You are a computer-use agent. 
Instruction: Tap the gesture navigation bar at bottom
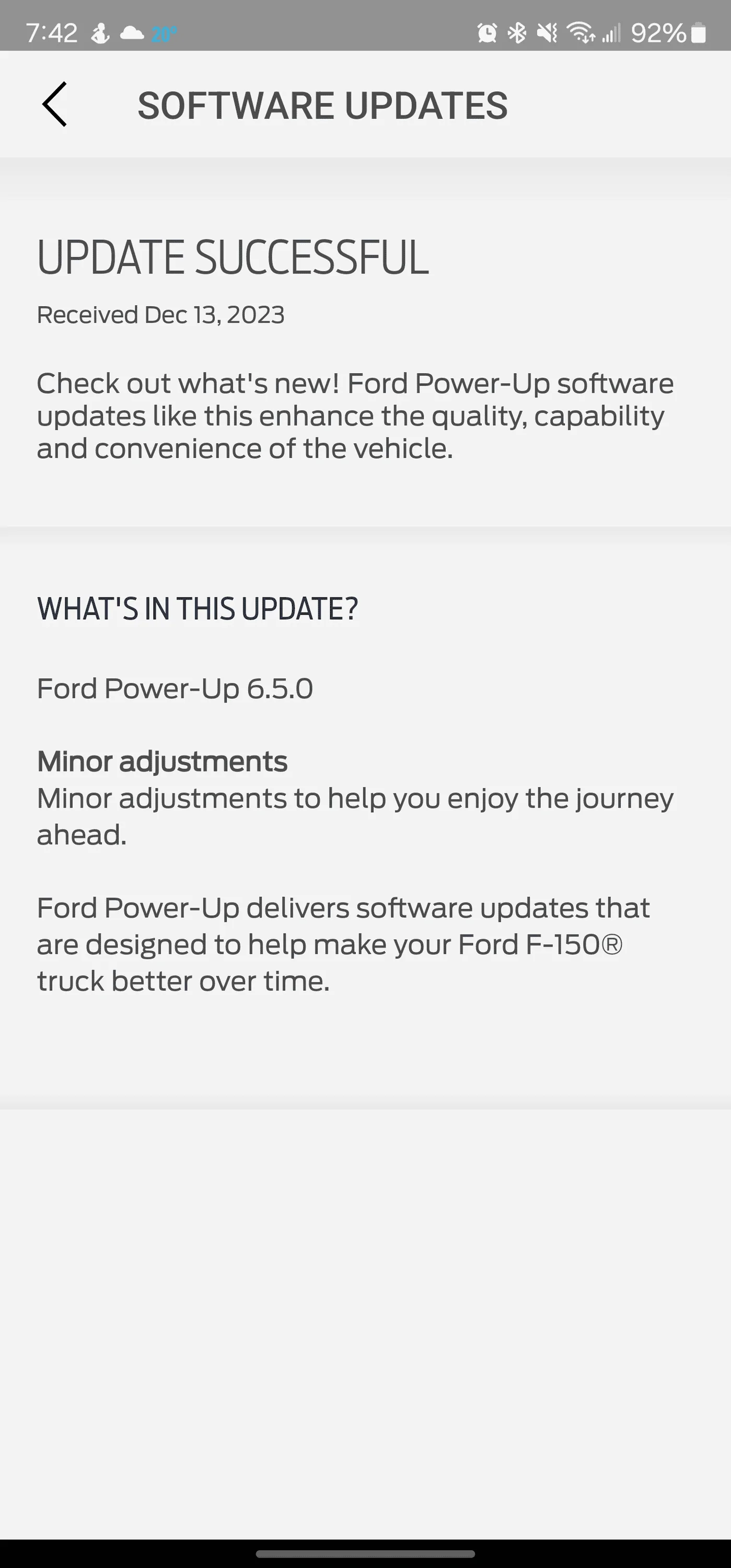pyautogui.click(x=365, y=1554)
